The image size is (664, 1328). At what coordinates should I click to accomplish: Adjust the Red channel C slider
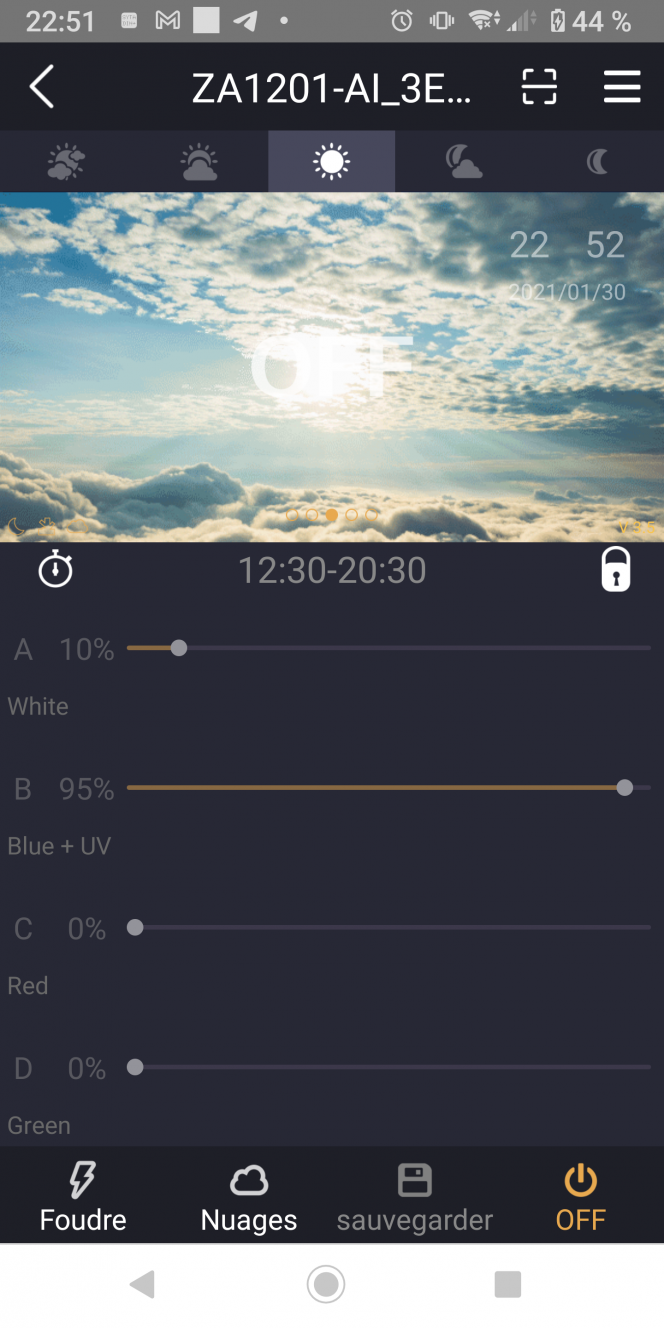click(x=135, y=928)
